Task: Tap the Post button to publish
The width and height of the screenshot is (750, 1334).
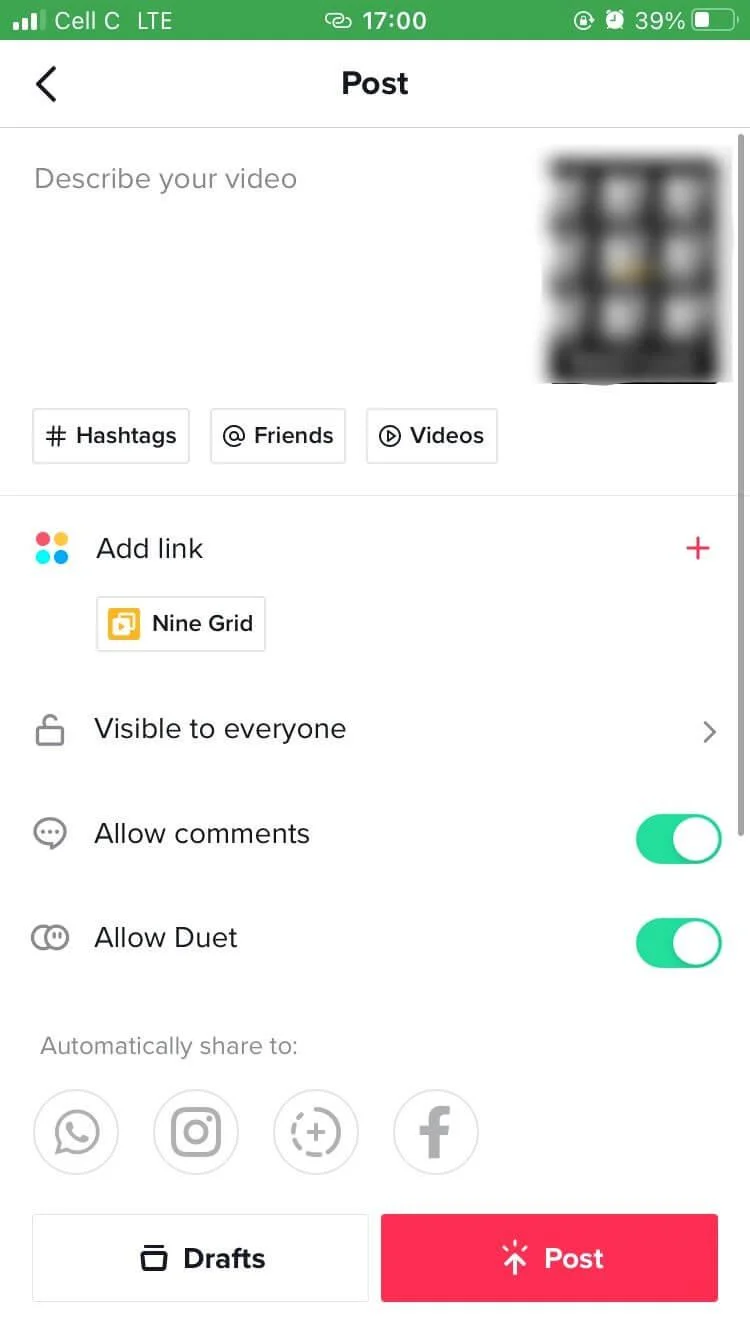Action: pos(548,1258)
